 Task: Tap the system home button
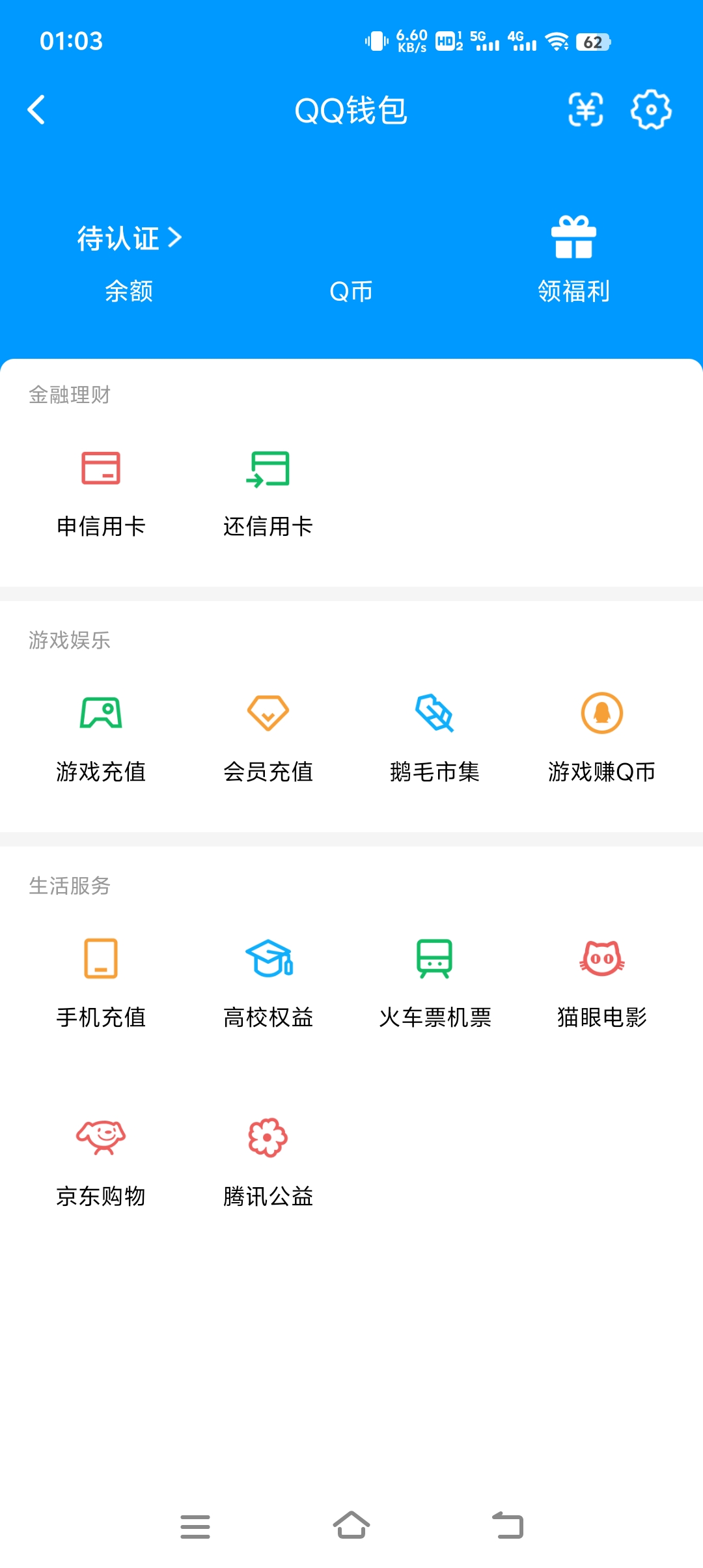pos(351,1526)
